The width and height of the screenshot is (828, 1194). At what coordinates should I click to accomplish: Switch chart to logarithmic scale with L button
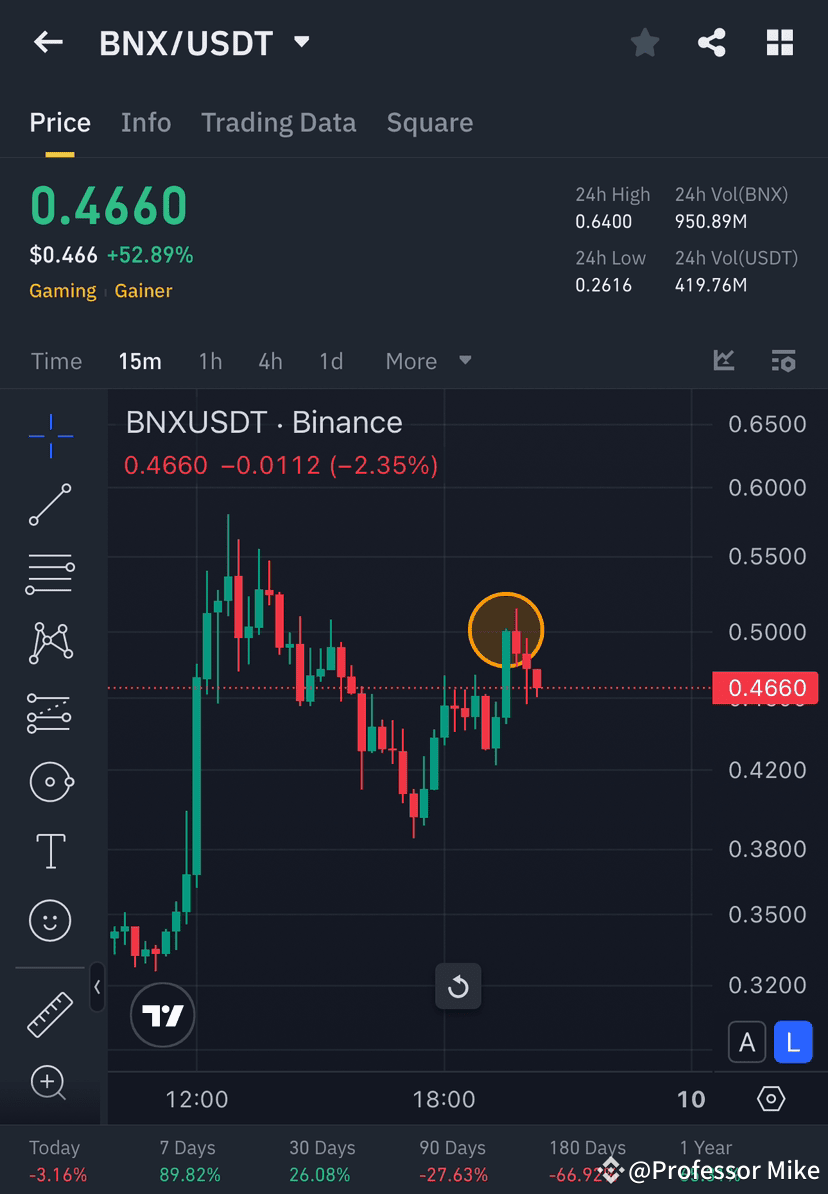click(793, 1042)
